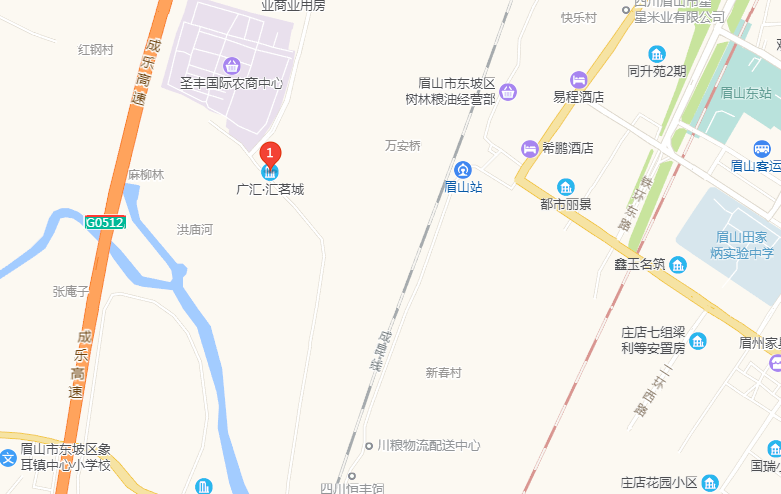This screenshot has width=781, height=494.
Task: Tap the 鑫玉名筑 residence marker
Action: pyautogui.click(x=678, y=264)
